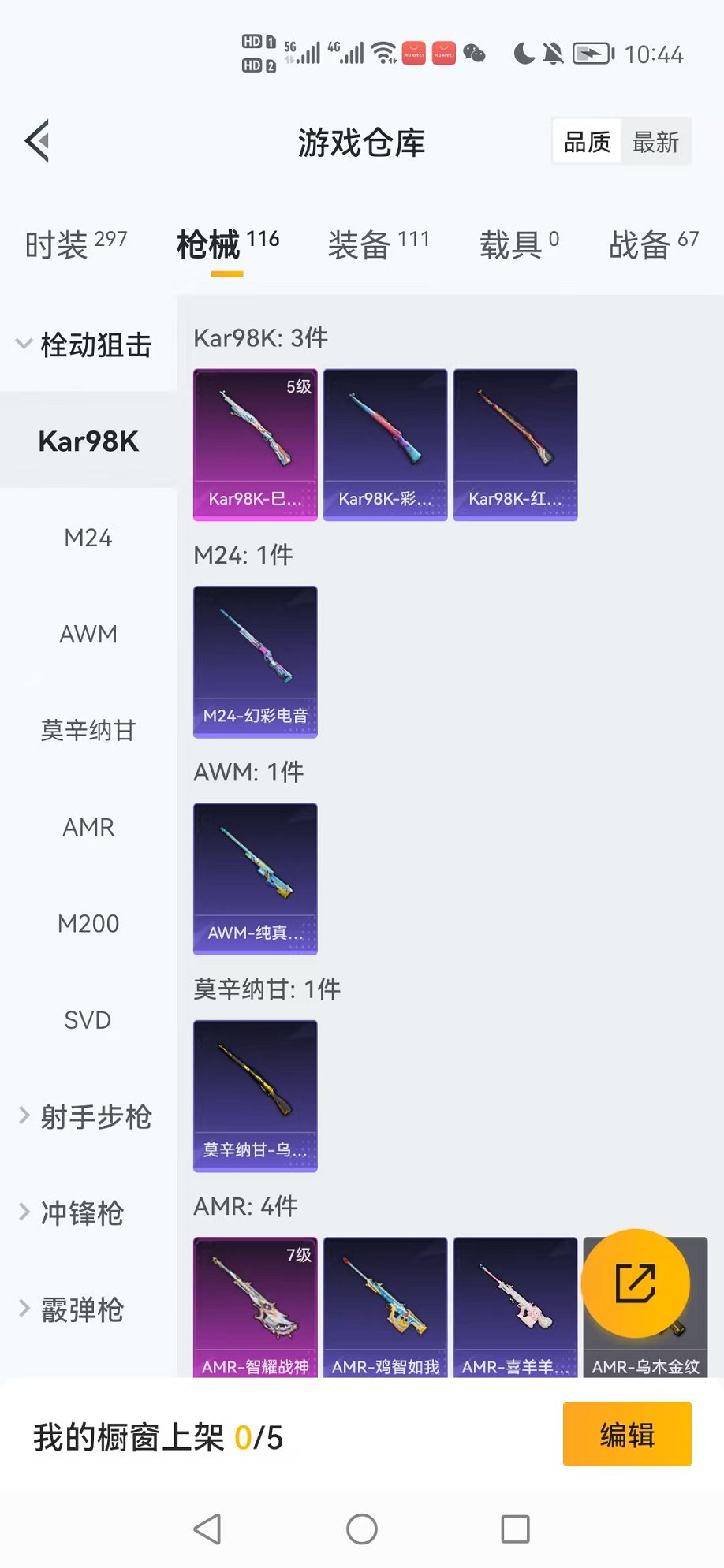Screen dimensions: 724x1568
Task: Sort by 最新
Action: (655, 142)
